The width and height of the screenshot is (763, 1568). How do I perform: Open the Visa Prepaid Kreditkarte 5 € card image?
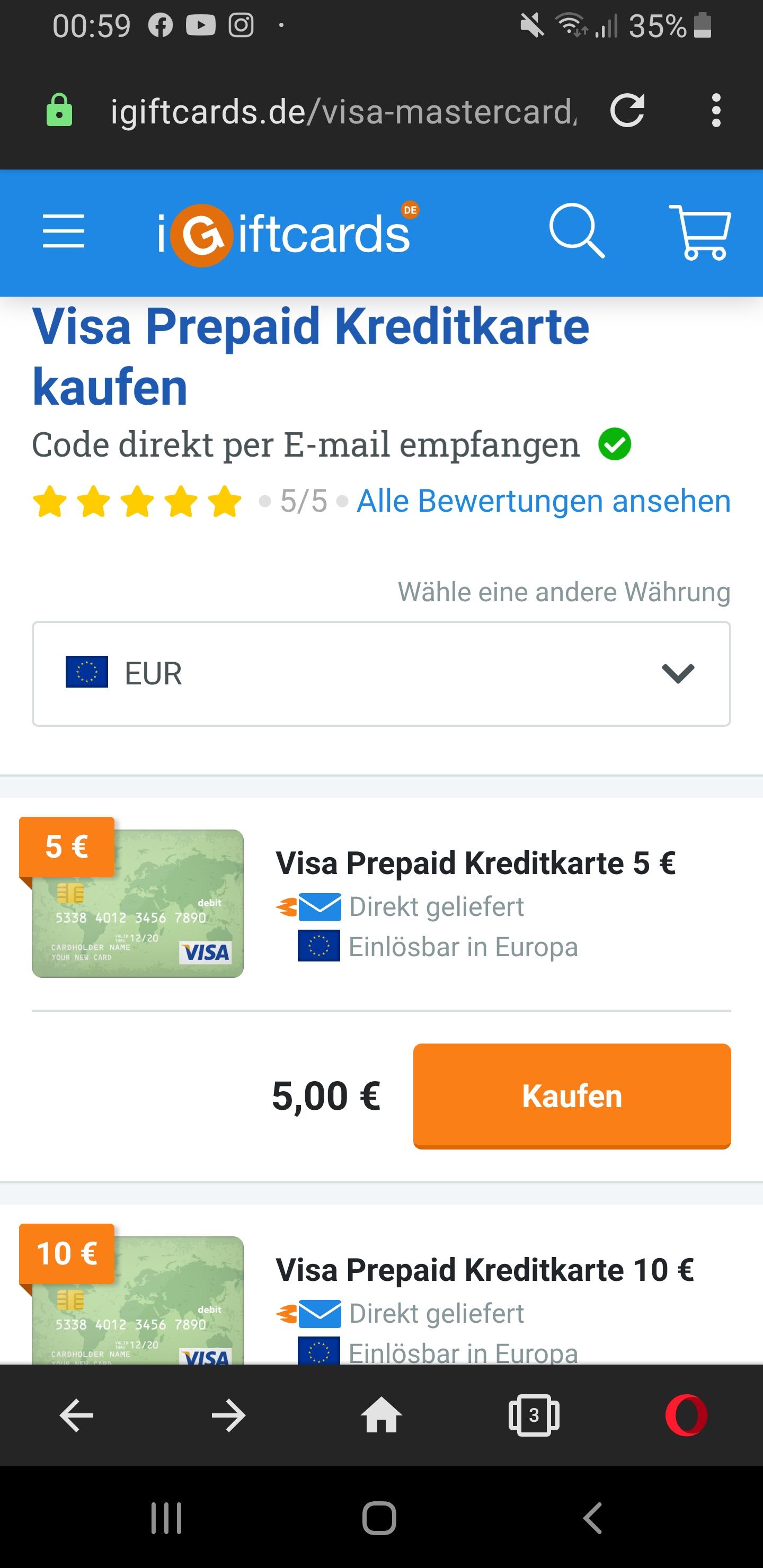(x=138, y=902)
